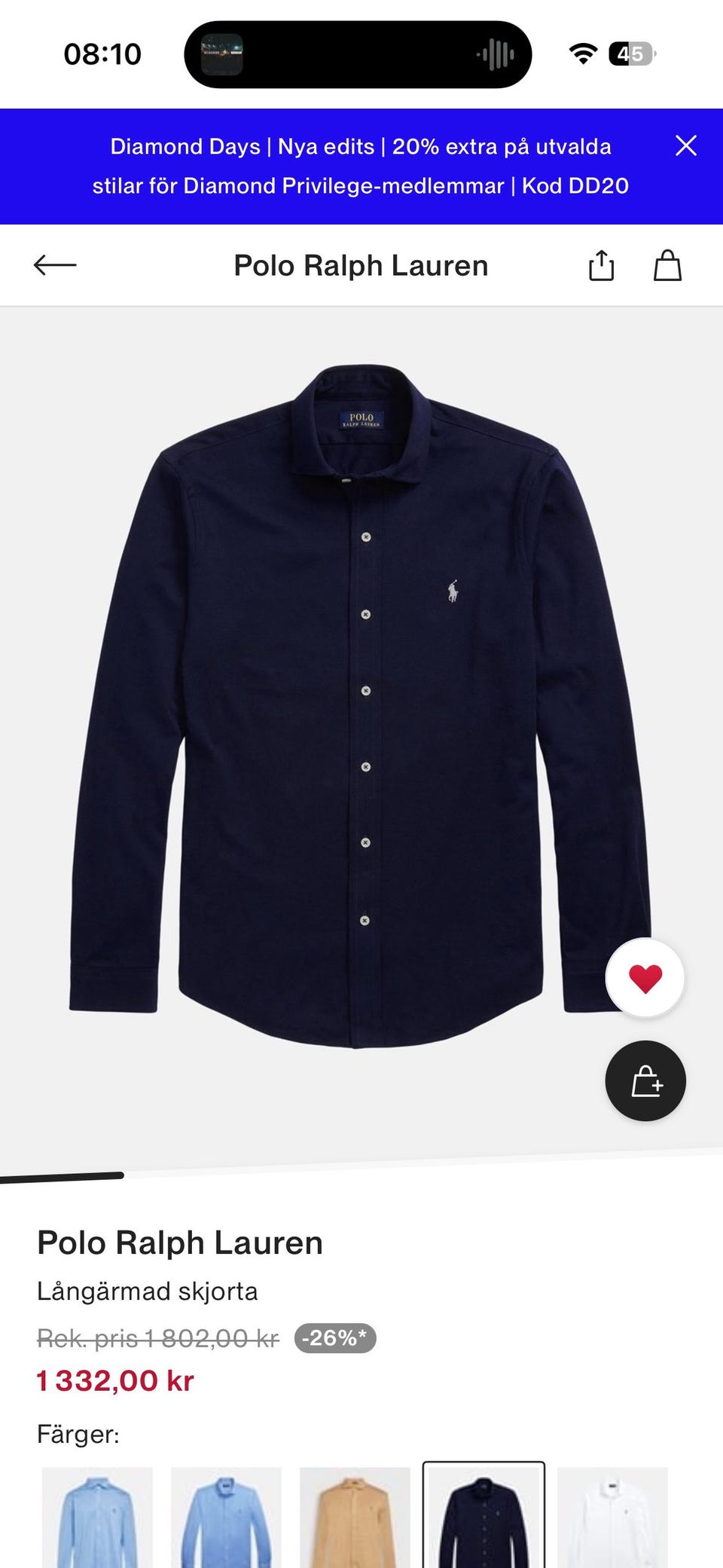This screenshot has width=723, height=1568.
Task: Open the shopping bag
Action: (667, 265)
